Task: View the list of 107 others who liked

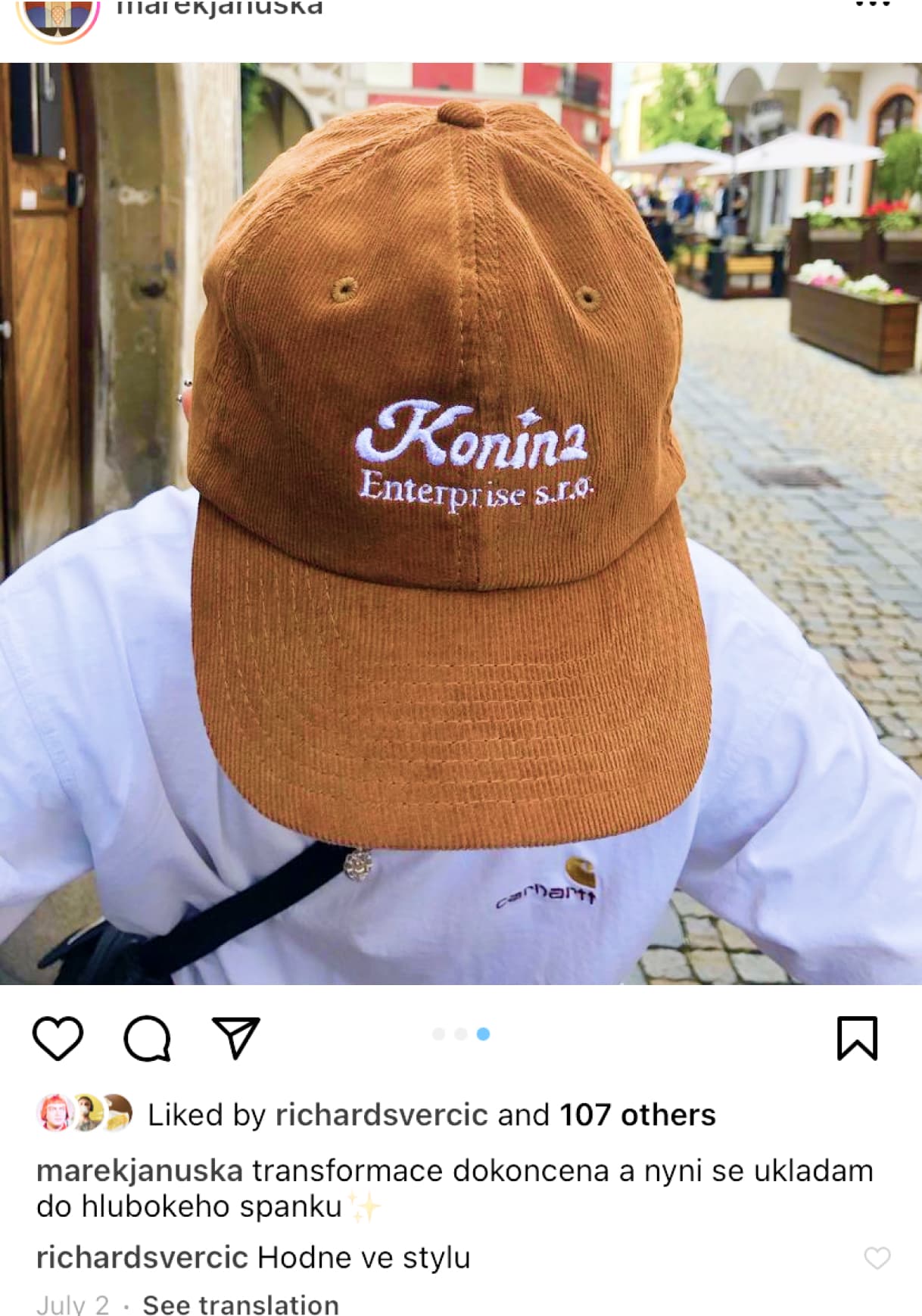Action: pos(637,1115)
